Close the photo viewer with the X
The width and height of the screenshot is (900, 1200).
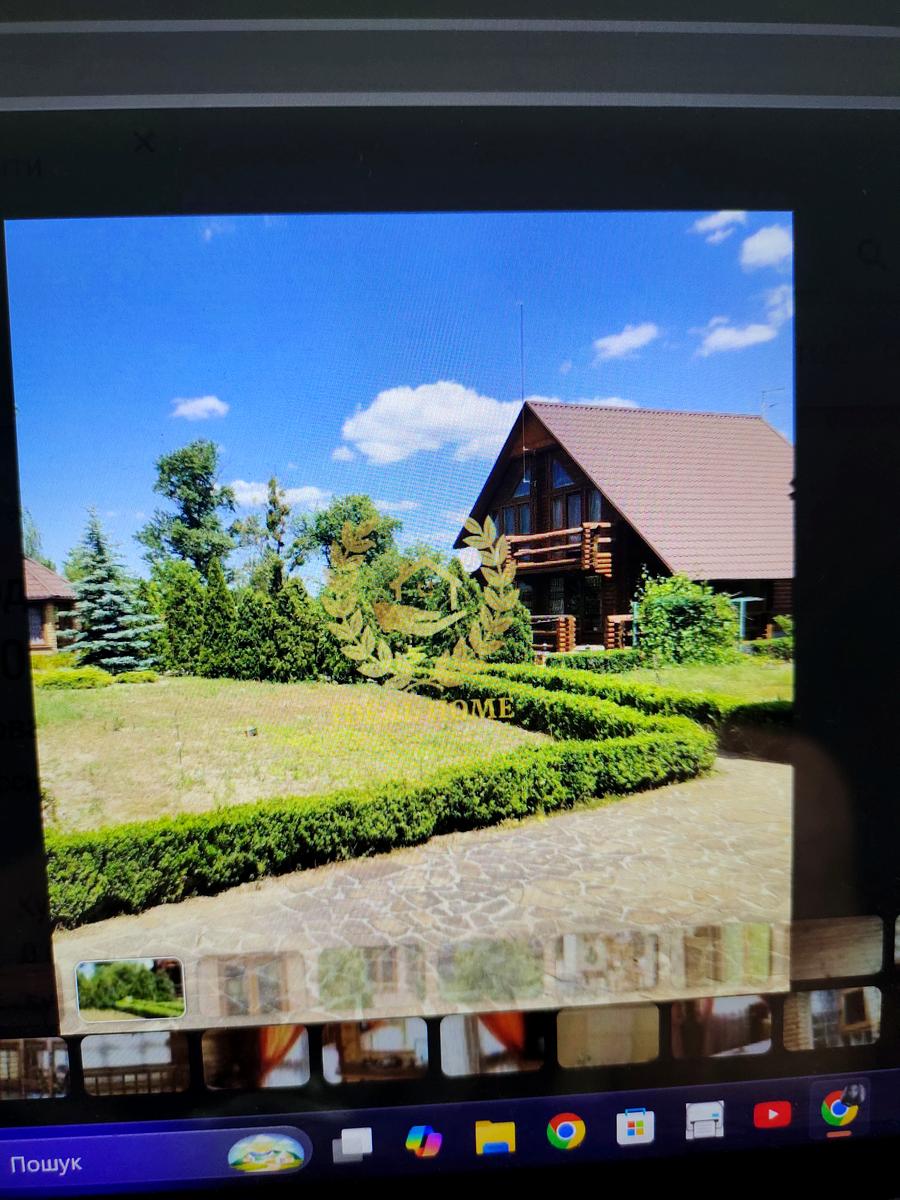click(144, 142)
